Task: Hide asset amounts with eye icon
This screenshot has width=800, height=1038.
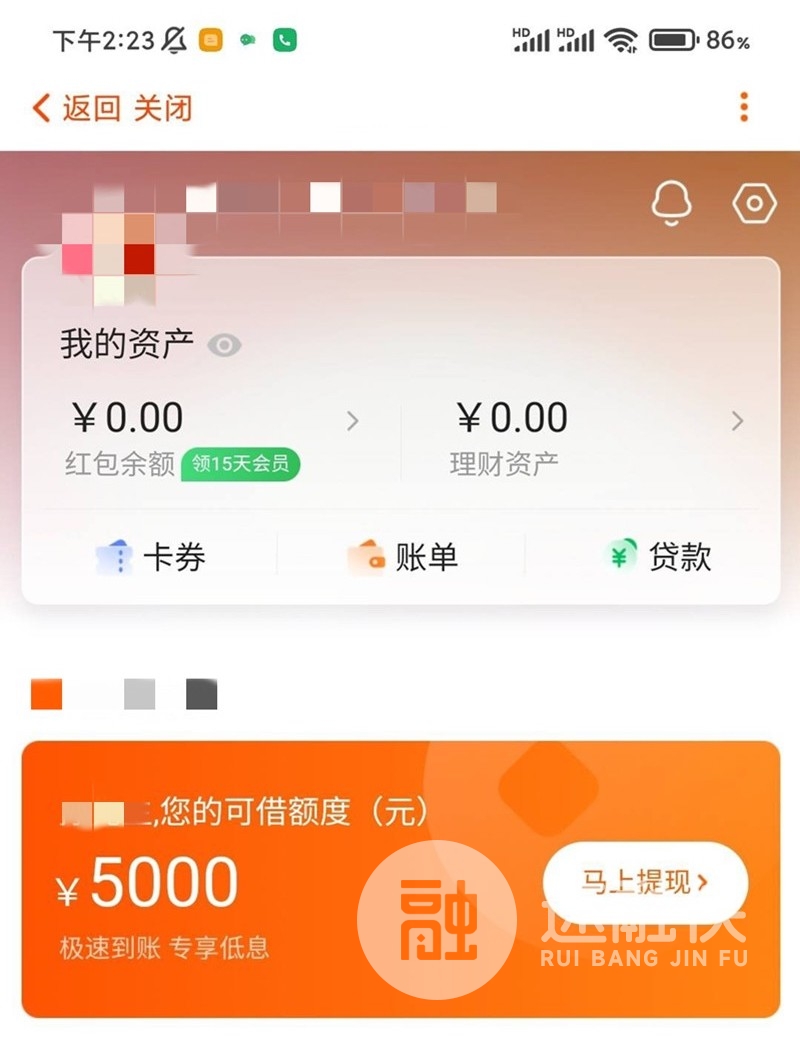Action: (225, 346)
